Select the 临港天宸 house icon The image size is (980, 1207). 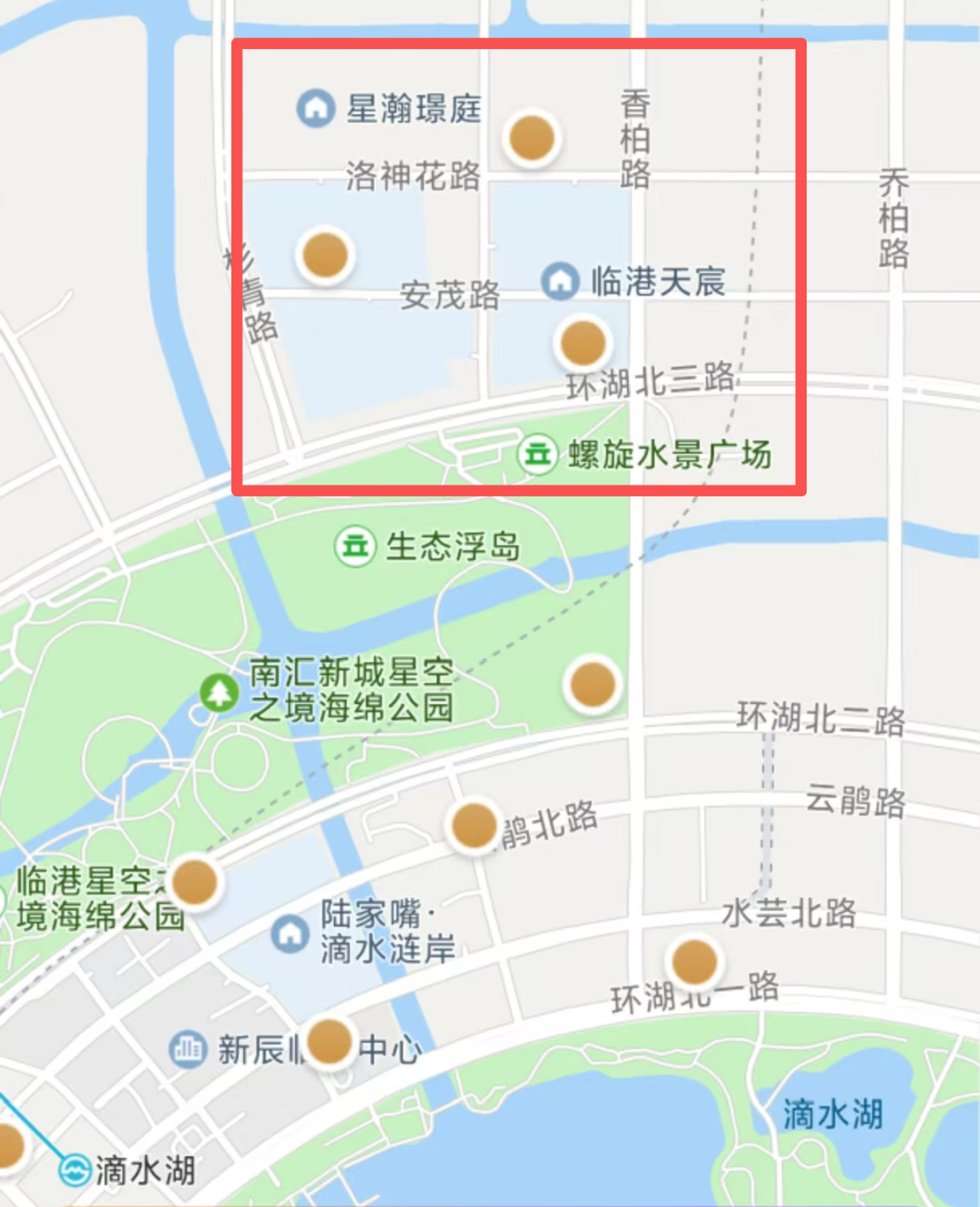click(560, 282)
